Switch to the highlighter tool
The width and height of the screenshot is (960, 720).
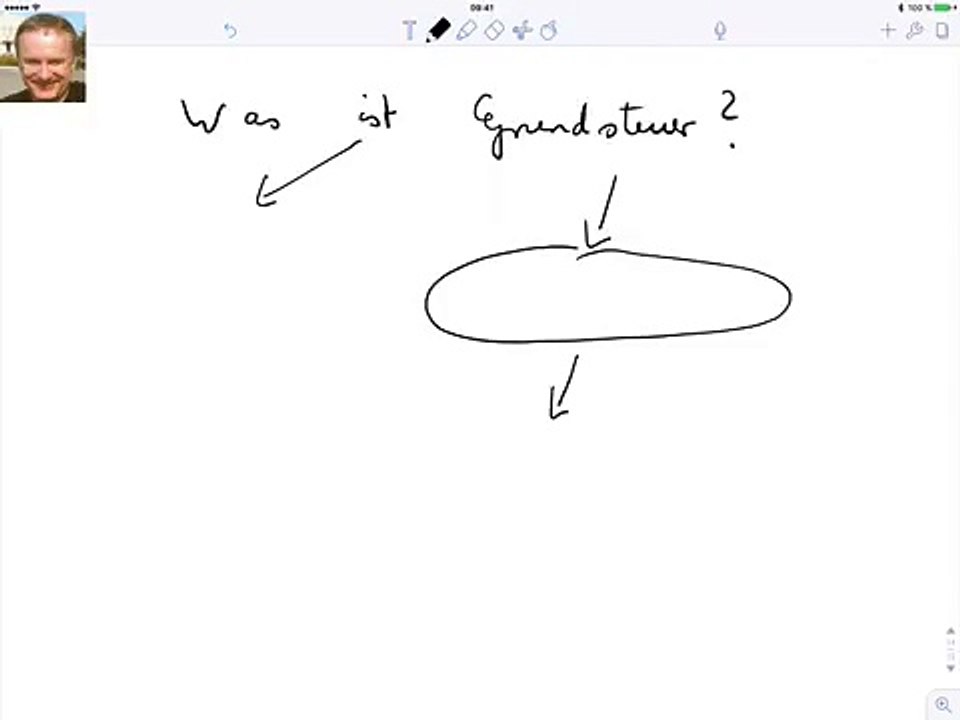point(466,31)
